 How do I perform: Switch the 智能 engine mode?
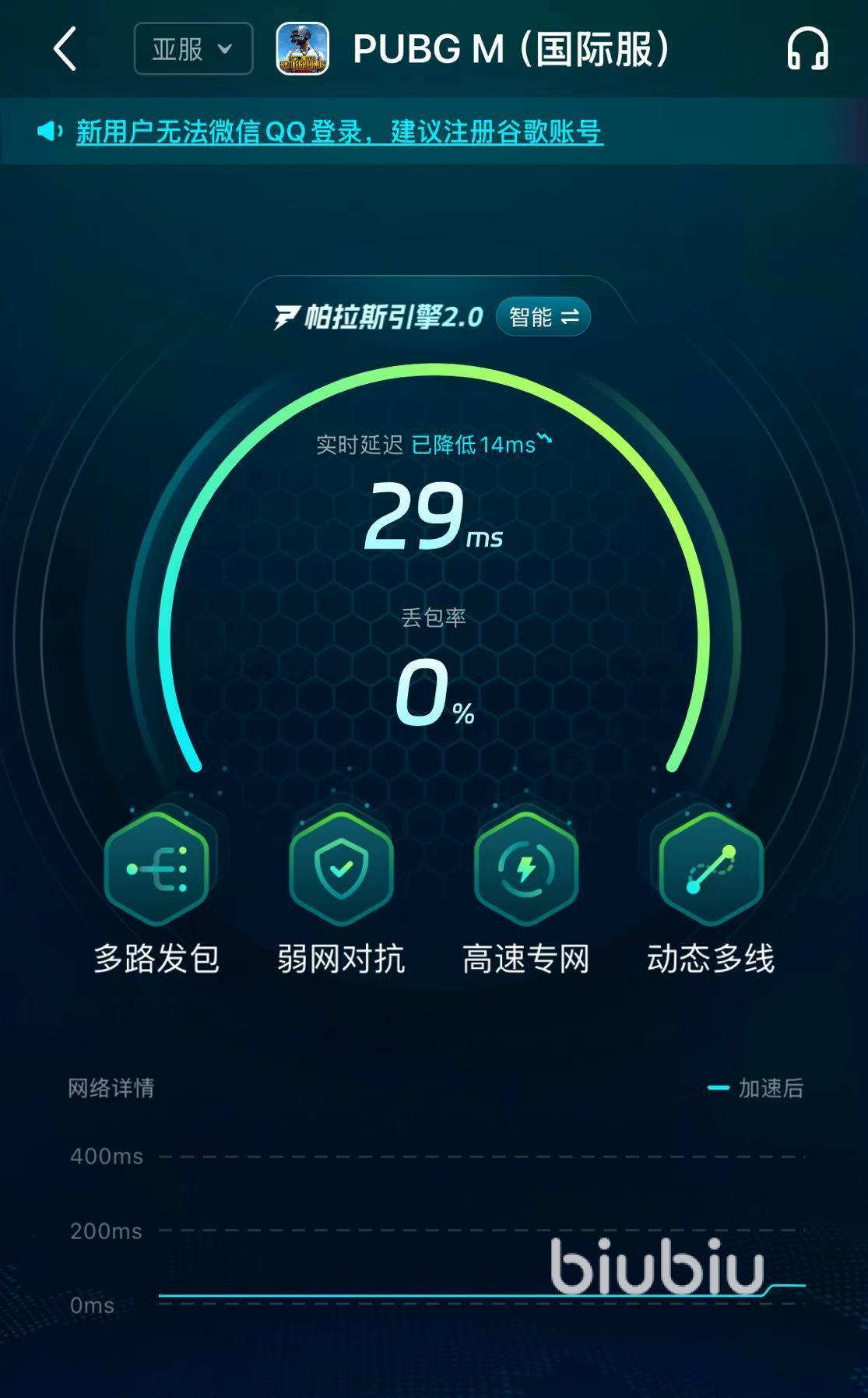point(543,317)
